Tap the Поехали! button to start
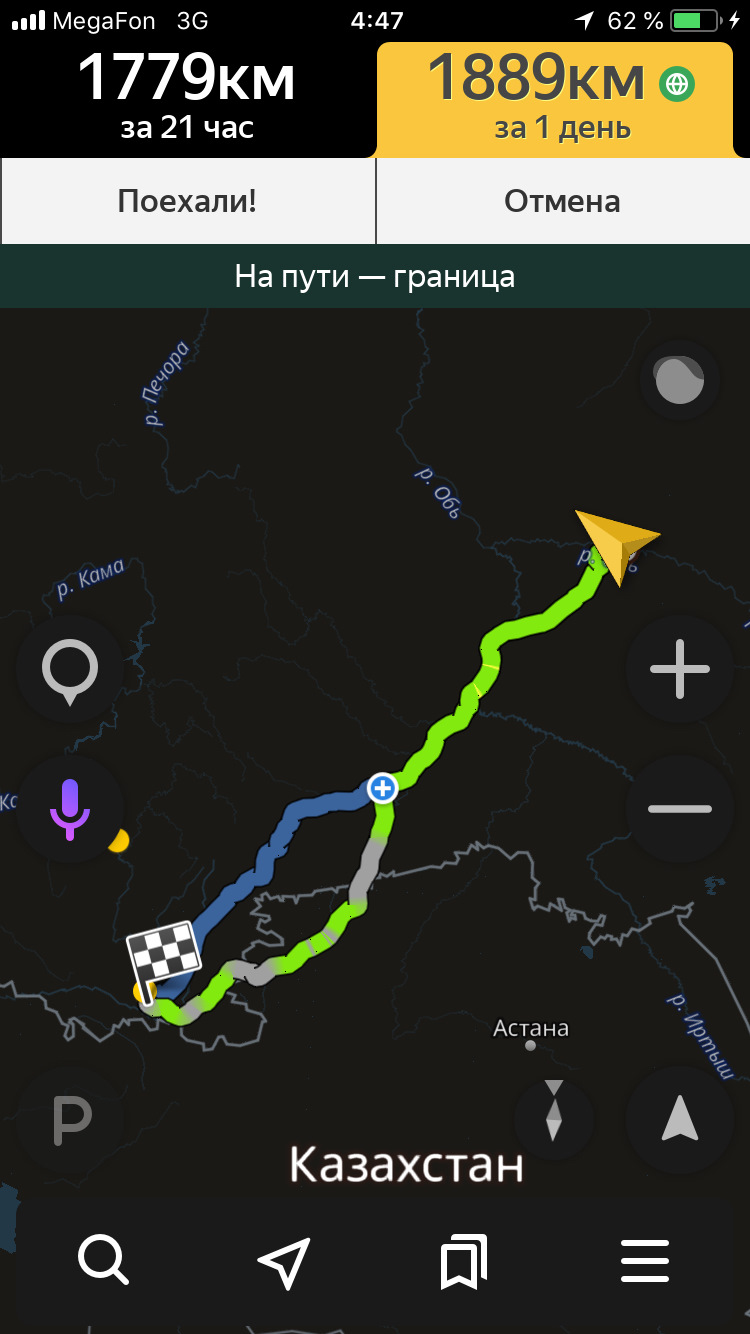The image size is (750, 1334). pyautogui.click(x=188, y=201)
